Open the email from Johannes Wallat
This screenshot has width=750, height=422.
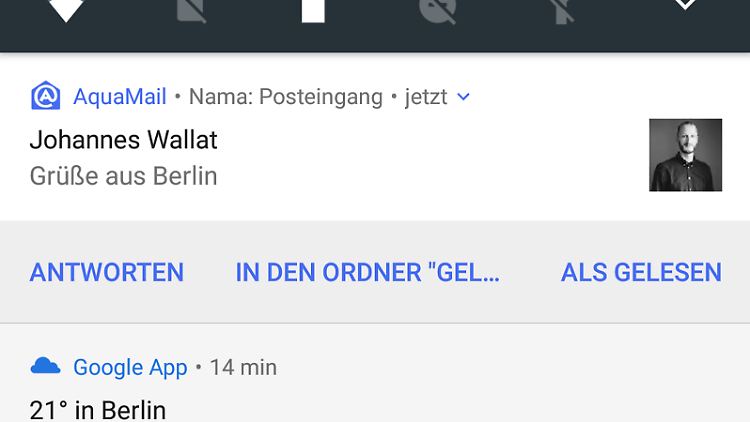124,140
